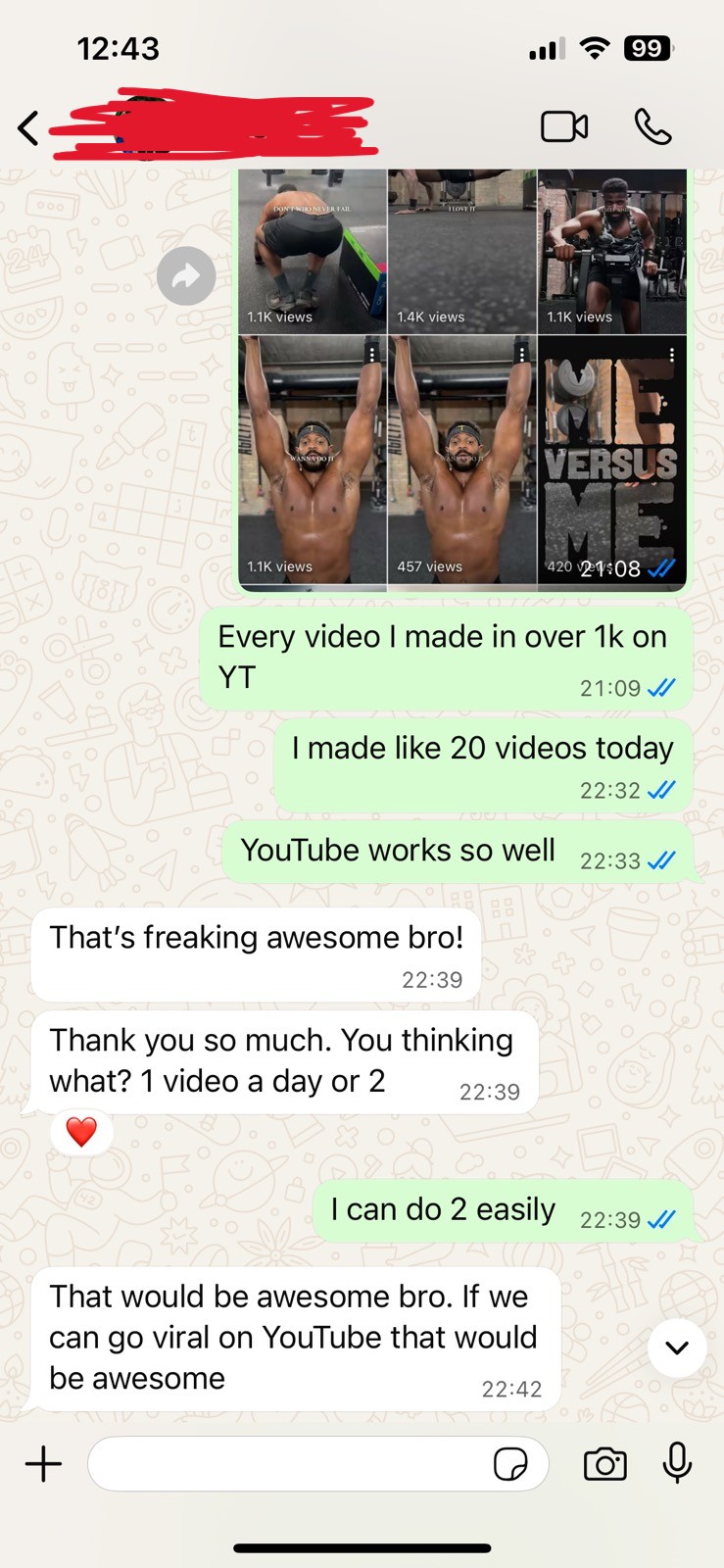Open the camera from the message bar
Image resolution: width=724 pixels, height=1568 pixels.
(604, 1464)
